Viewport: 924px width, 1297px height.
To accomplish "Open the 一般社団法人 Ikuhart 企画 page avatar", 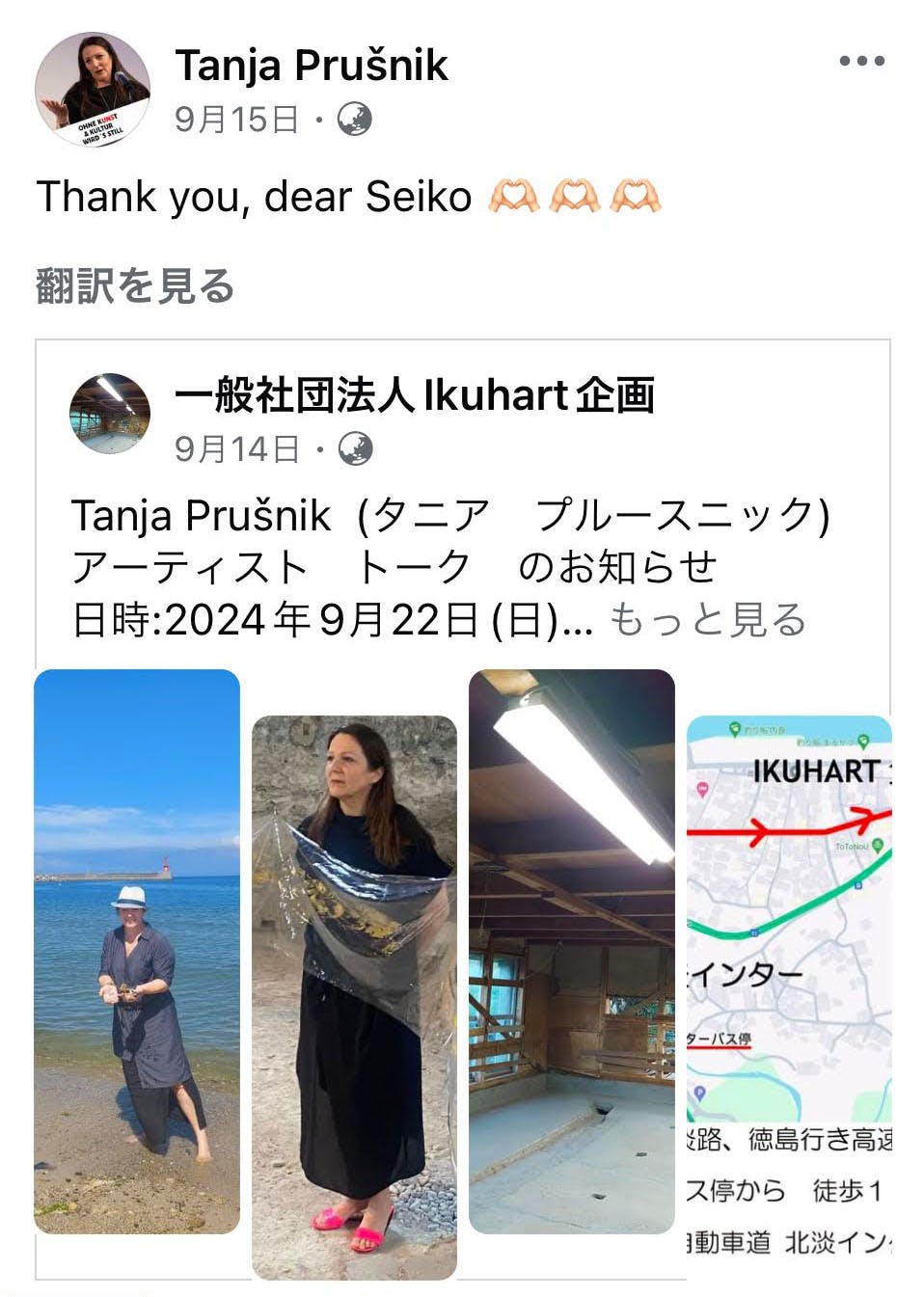I will [110, 414].
